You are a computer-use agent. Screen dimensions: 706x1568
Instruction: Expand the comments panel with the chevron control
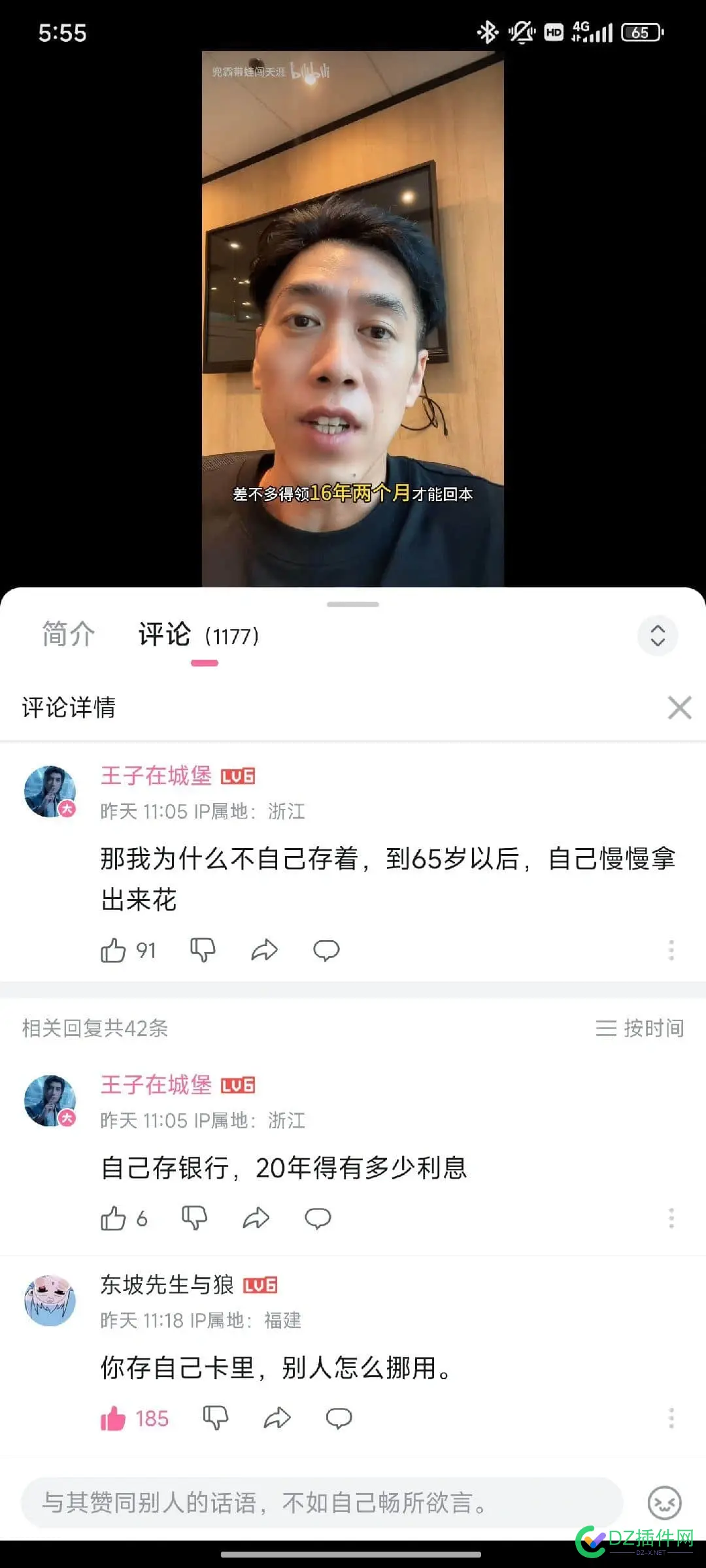coord(658,635)
